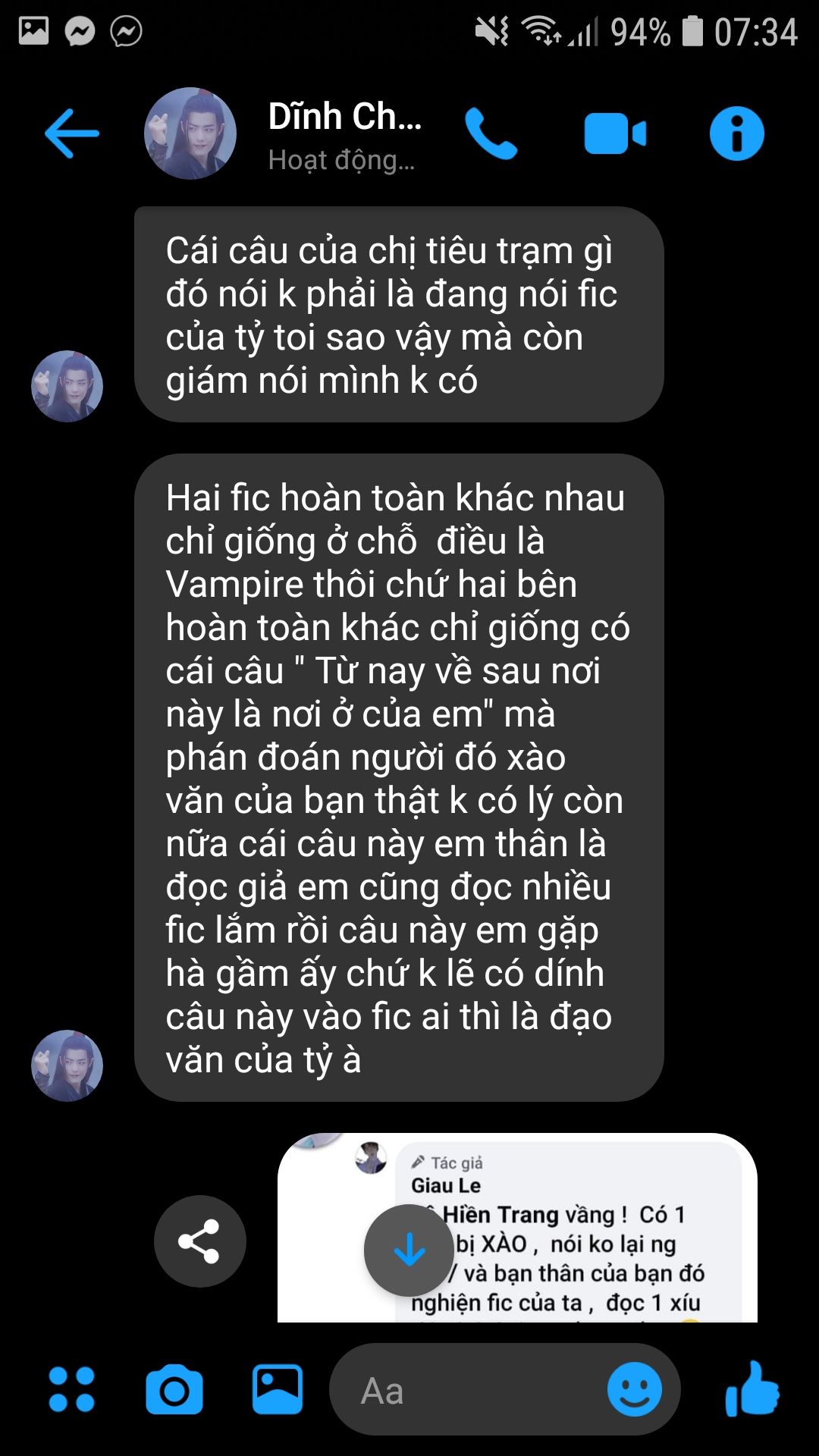Share the forwarded screenshot image
This screenshot has height=1456, width=819.
199,1241
